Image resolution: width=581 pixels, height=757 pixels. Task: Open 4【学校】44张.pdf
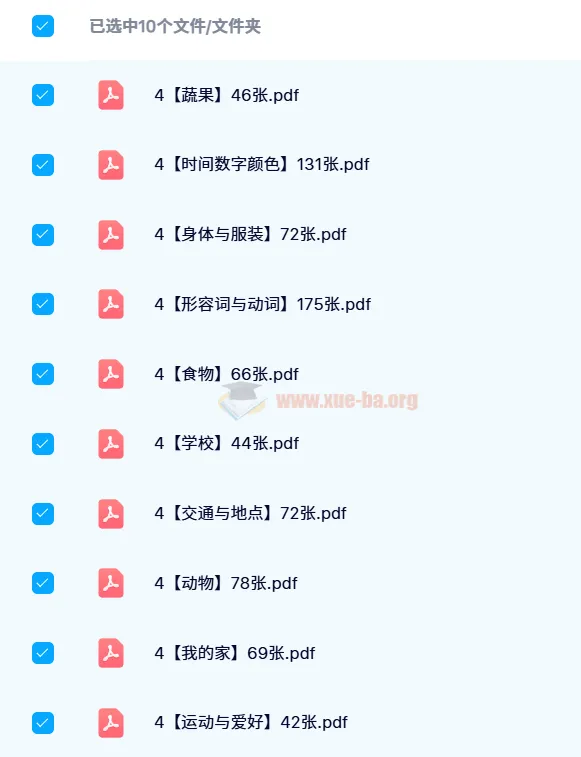(x=227, y=443)
